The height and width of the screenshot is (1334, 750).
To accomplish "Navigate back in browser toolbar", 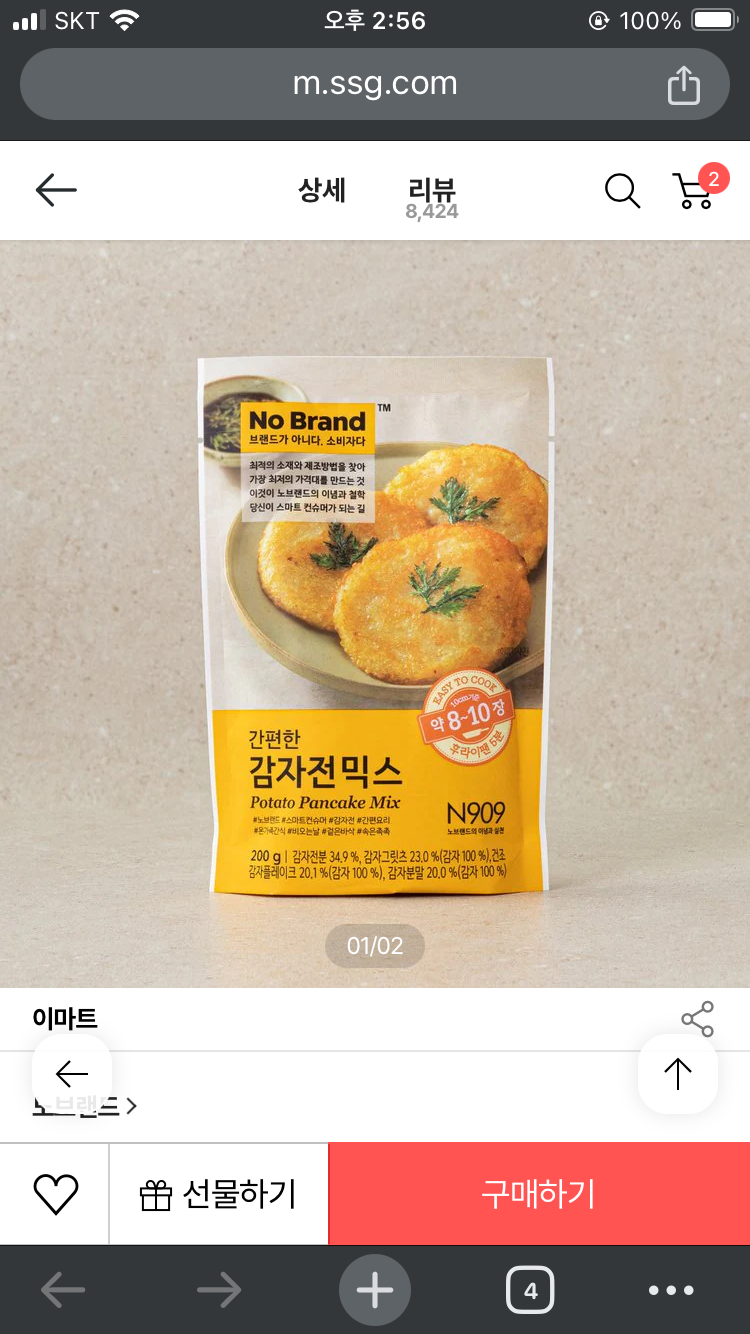I will (62, 1291).
